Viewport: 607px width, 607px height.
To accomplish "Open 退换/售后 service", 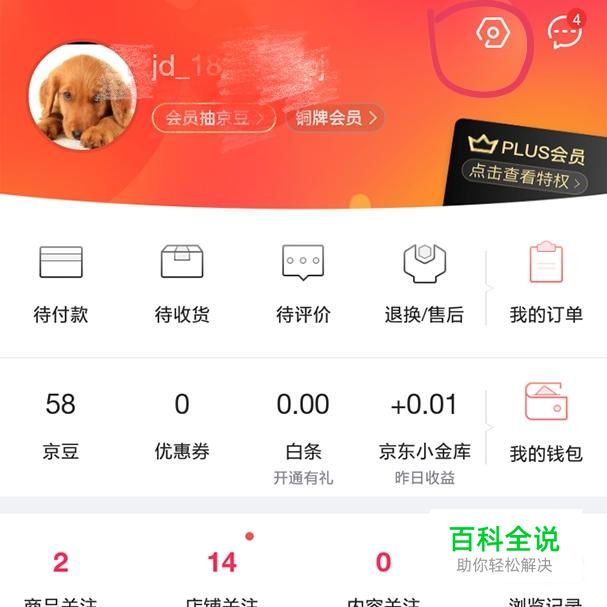I will (x=424, y=284).
